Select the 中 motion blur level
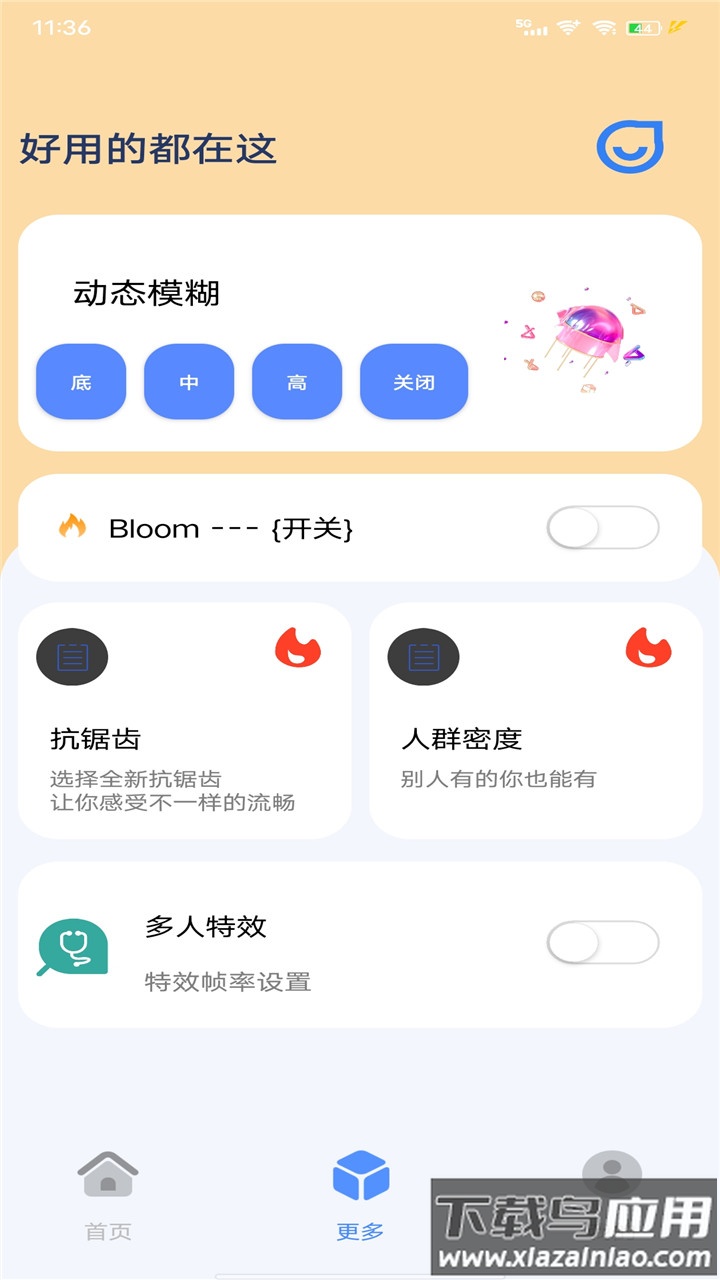Screen dimensions: 720x1280 [189, 382]
